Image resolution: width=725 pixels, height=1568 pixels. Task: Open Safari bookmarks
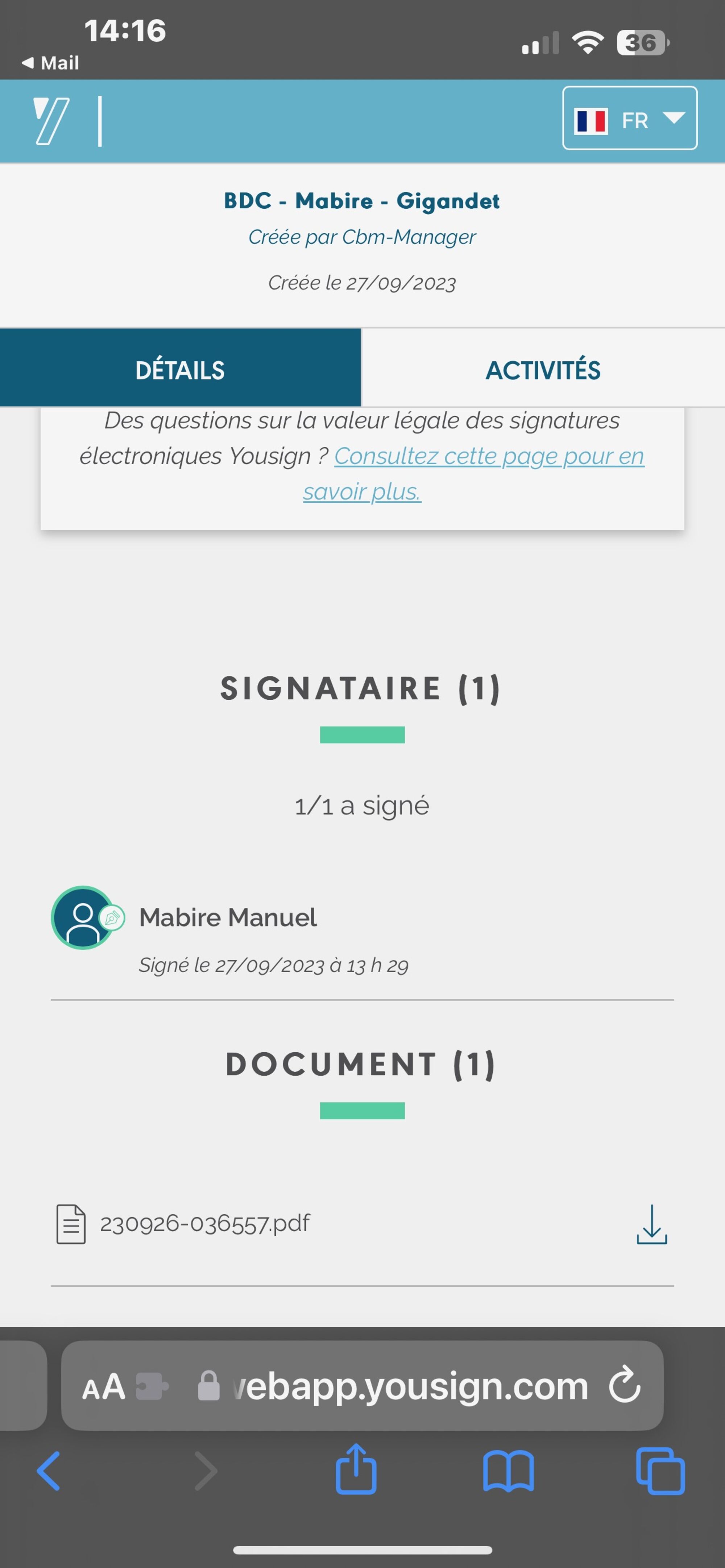click(508, 1471)
